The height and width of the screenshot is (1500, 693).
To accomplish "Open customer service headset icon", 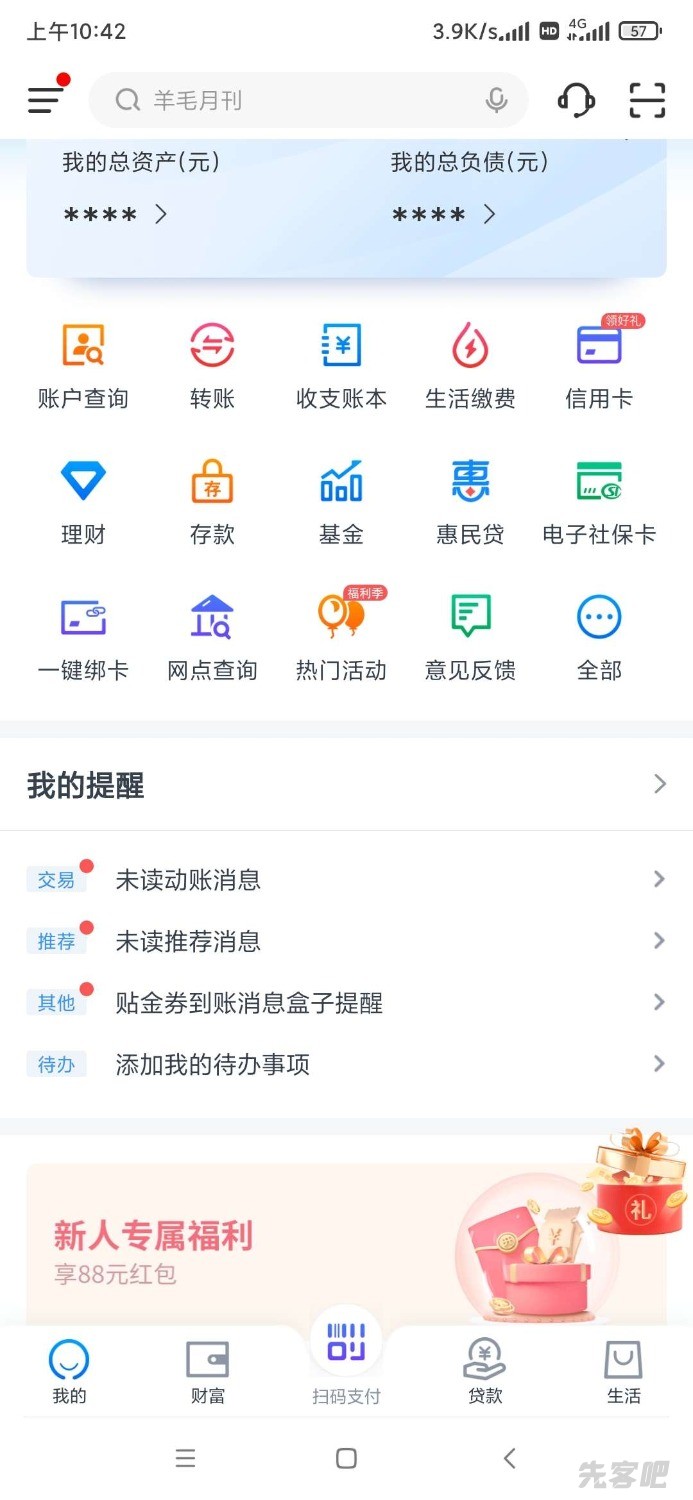I will pyautogui.click(x=576, y=100).
